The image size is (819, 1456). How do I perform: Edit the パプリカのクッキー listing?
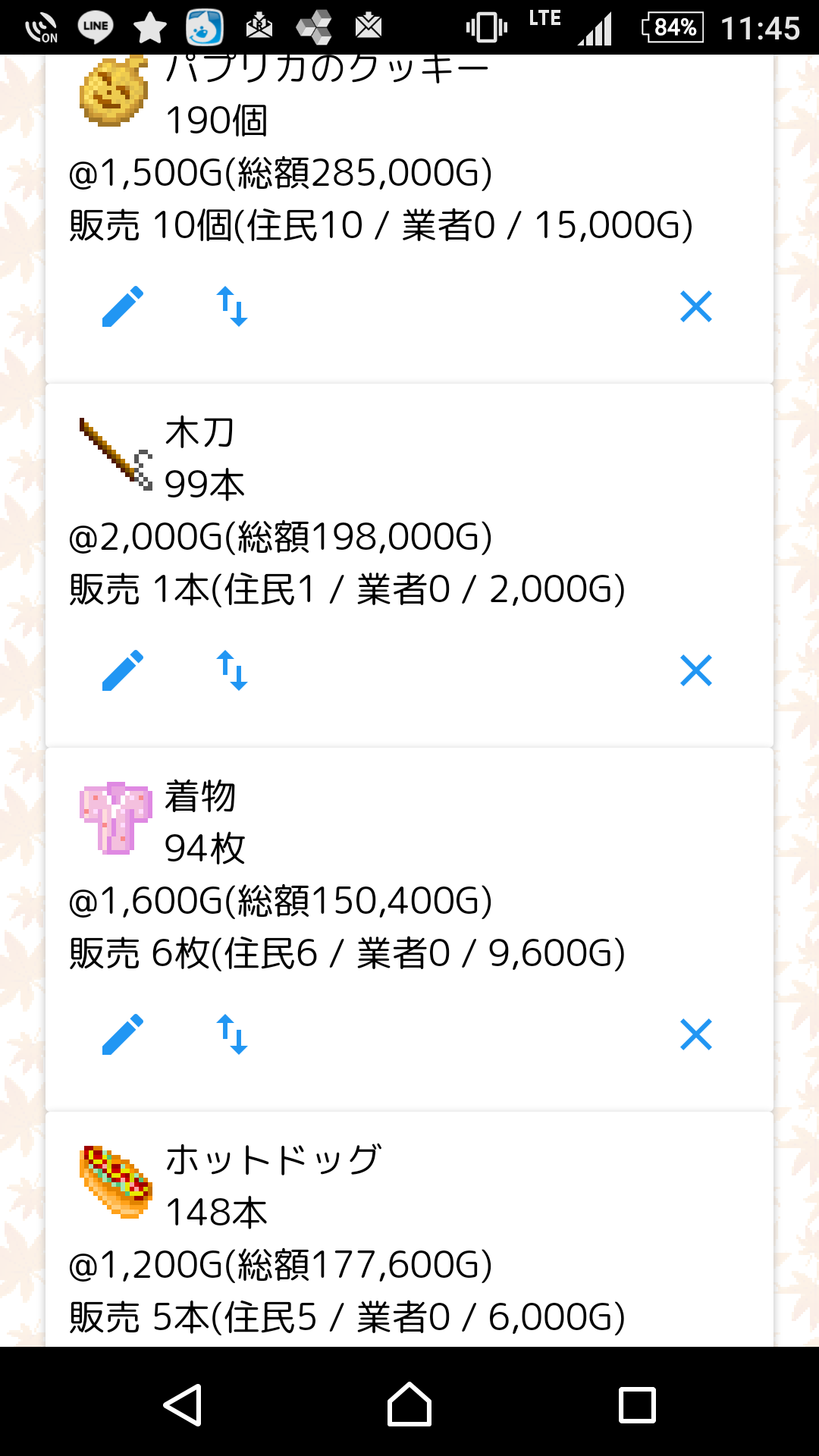[x=123, y=306]
